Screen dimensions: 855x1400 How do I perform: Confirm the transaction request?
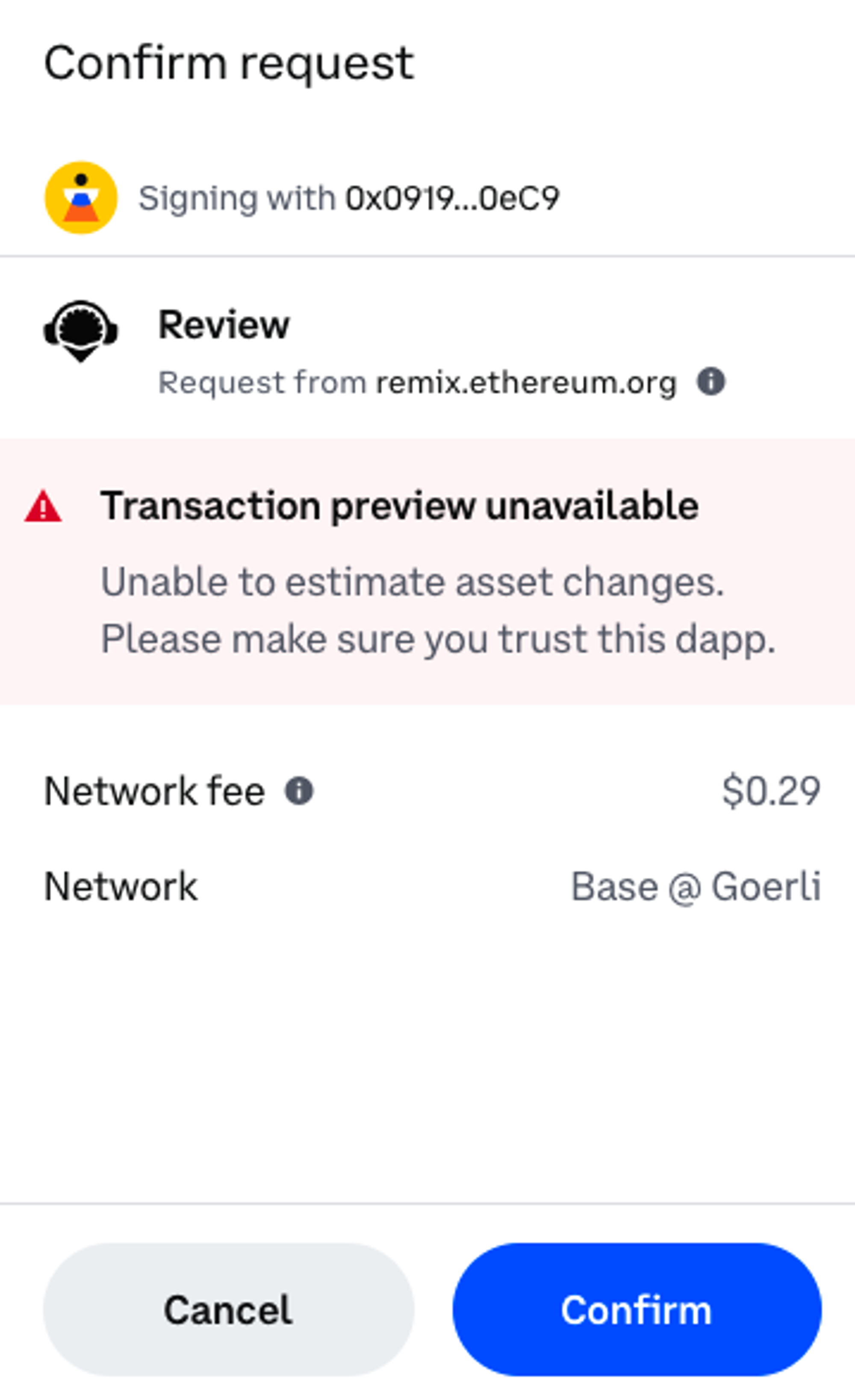tap(637, 1310)
